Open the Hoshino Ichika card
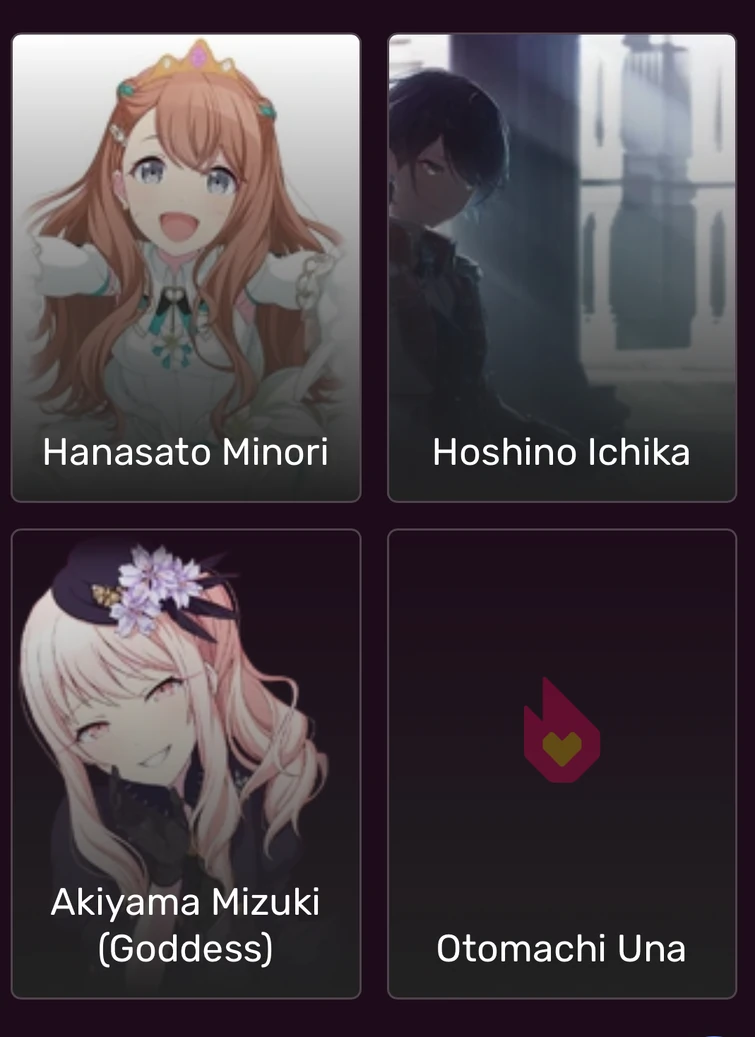Image resolution: width=755 pixels, height=1037 pixels. tap(561, 268)
